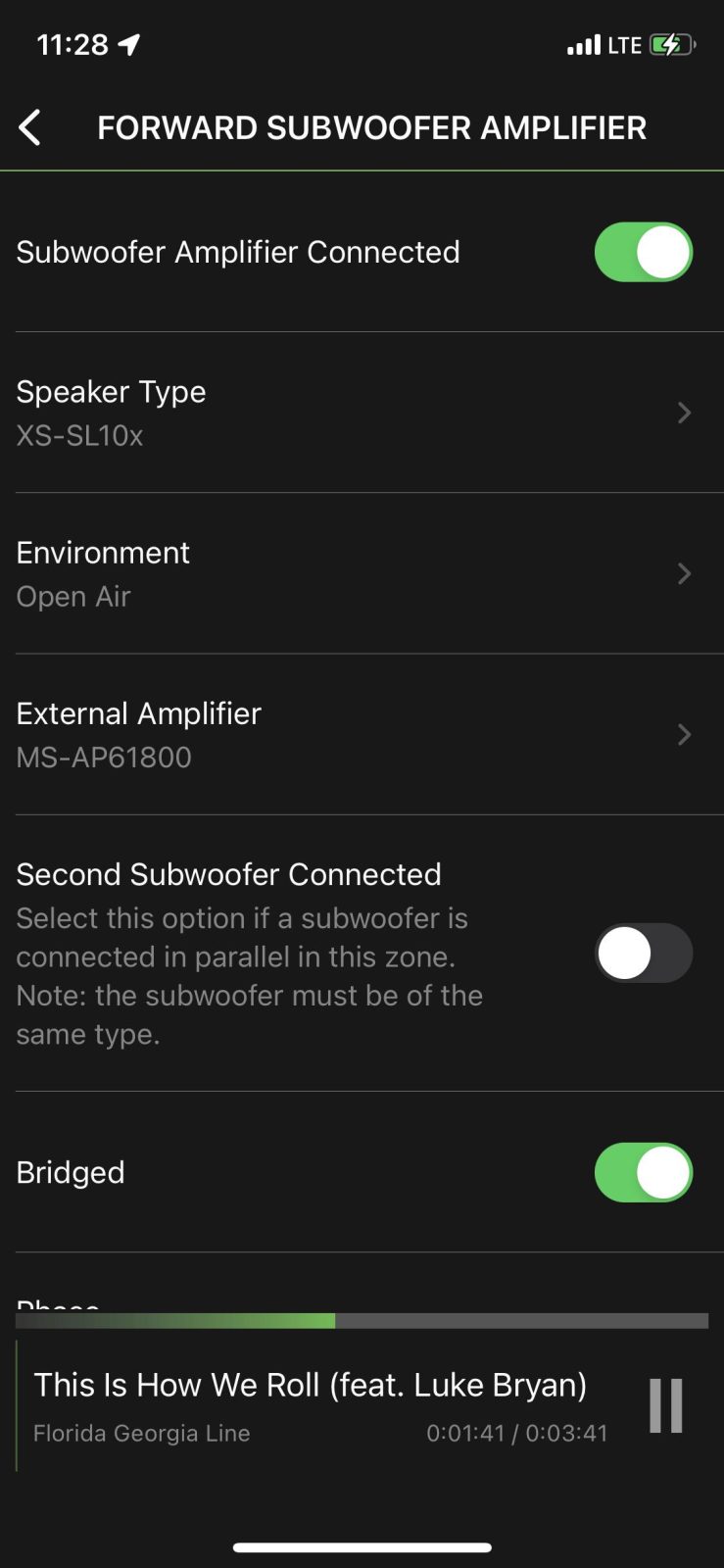
Task: Turn off Subwoofer Amplifier Connected switch
Action: (x=643, y=252)
